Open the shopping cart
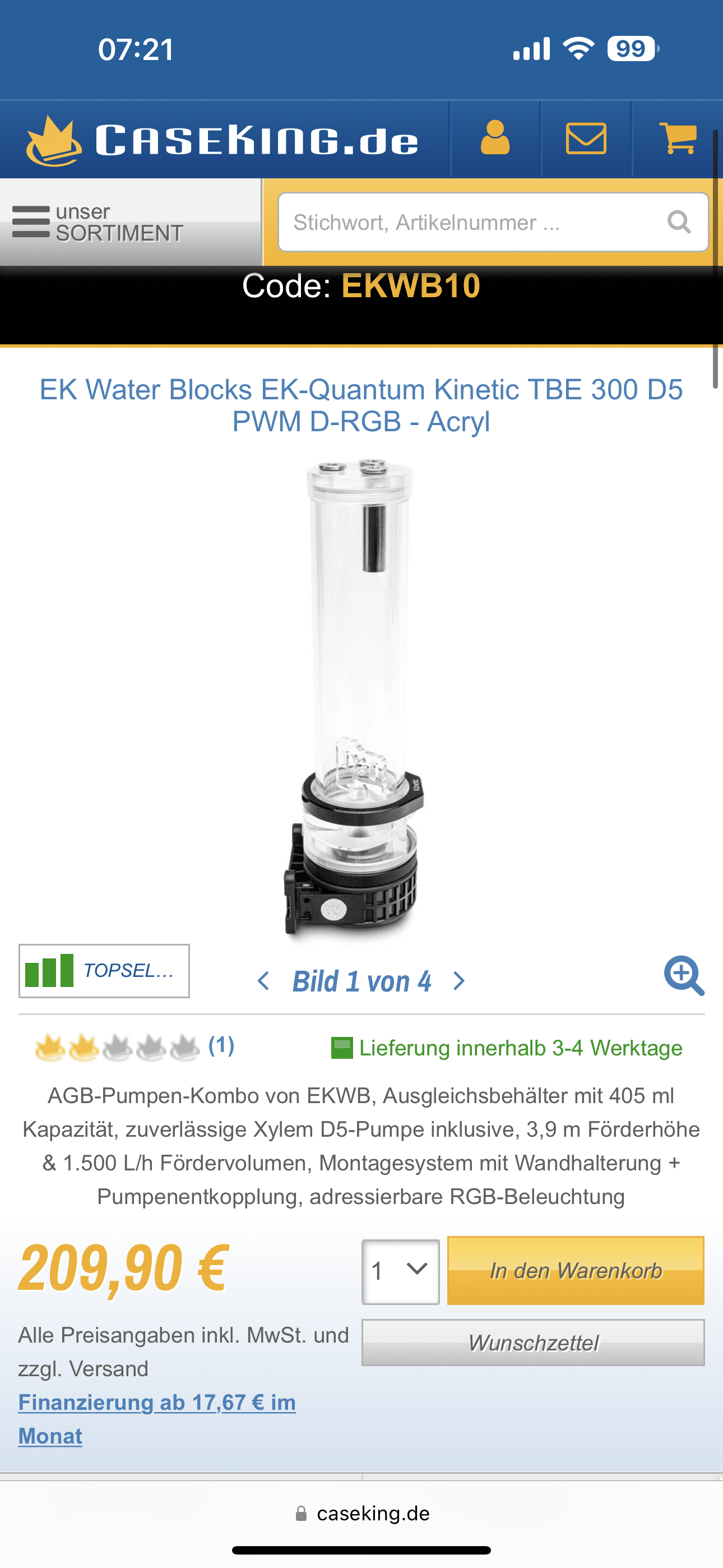The height and width of the screenshot is (1568, 723). (678, 138)
